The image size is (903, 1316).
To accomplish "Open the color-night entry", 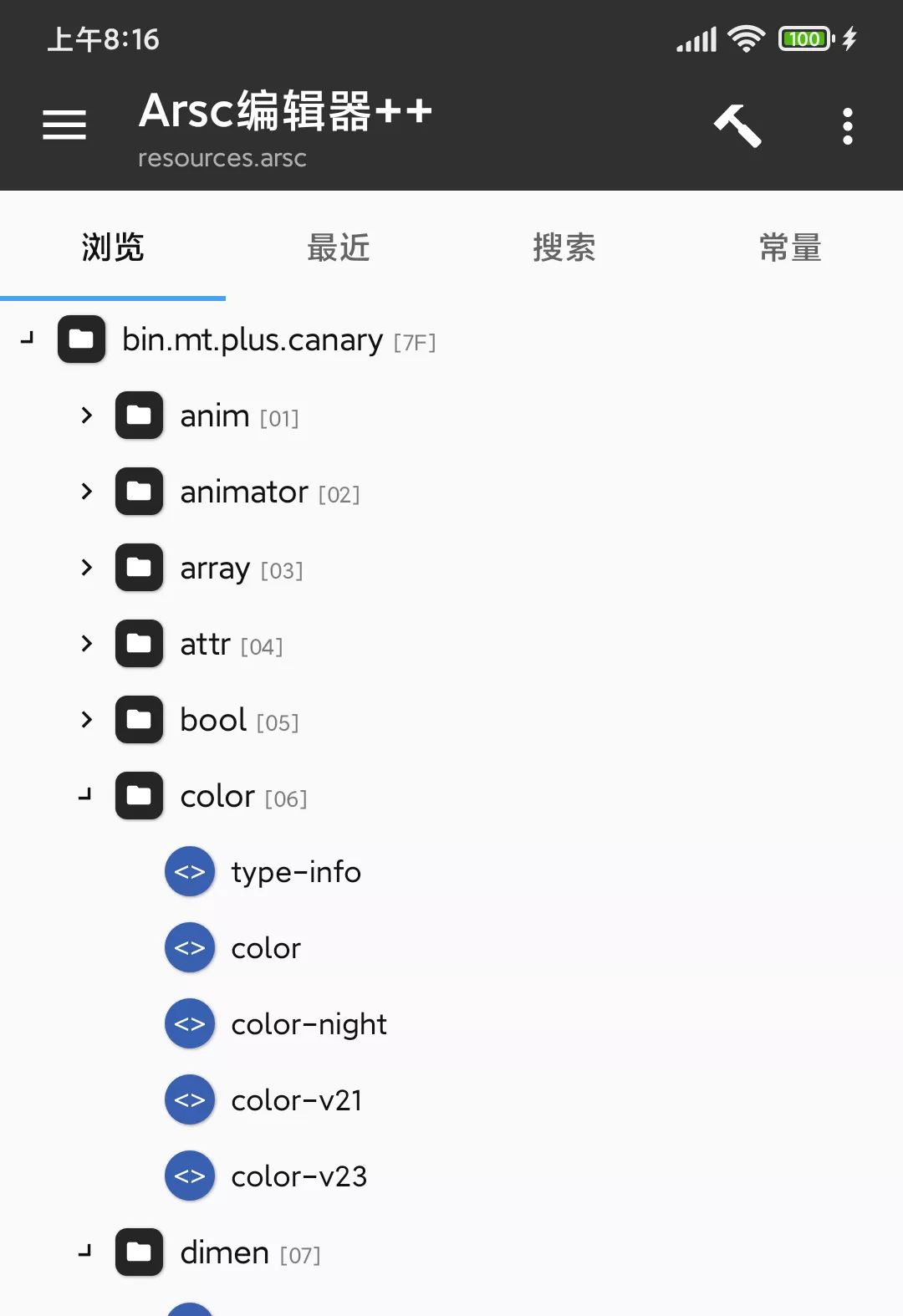I will point(309,1024).
